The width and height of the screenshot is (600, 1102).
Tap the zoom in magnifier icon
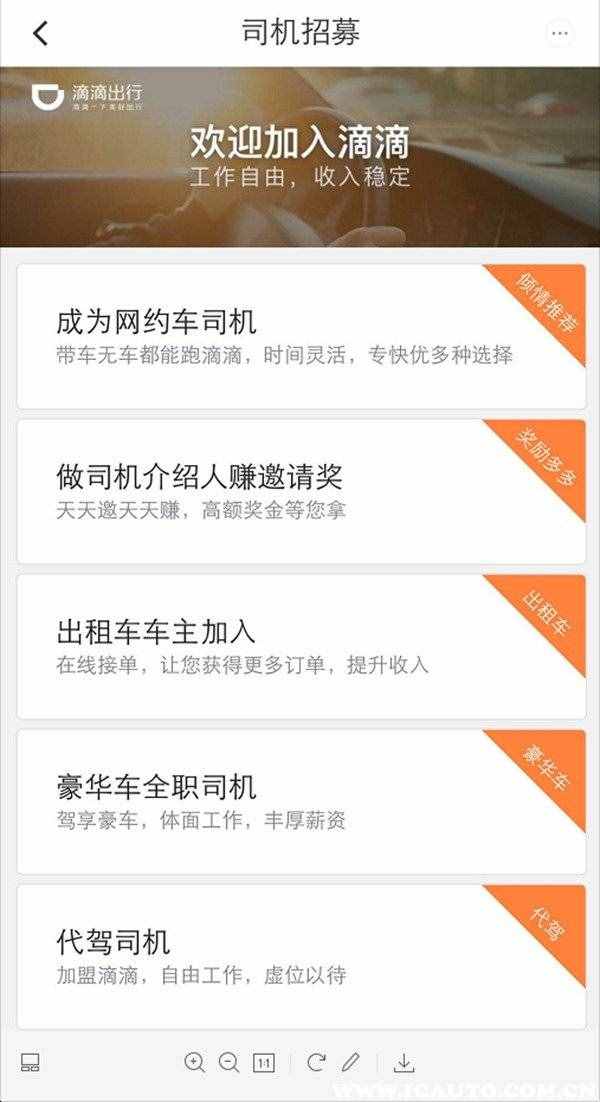195,1062
